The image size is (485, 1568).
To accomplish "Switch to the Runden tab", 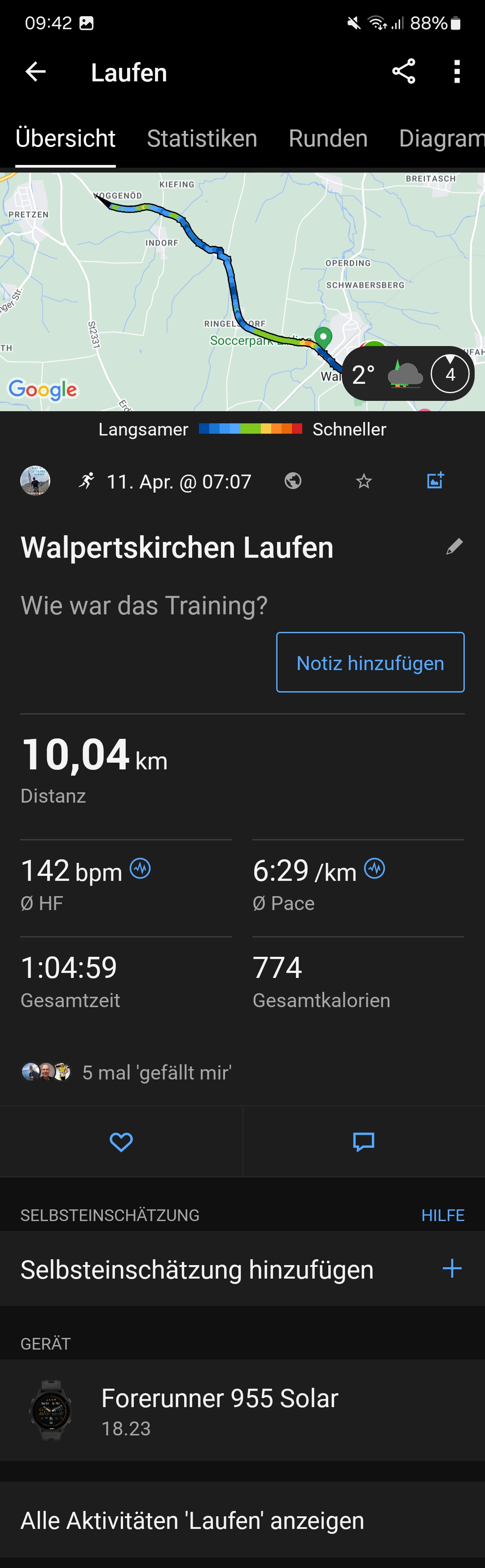I will coord(328,139).
